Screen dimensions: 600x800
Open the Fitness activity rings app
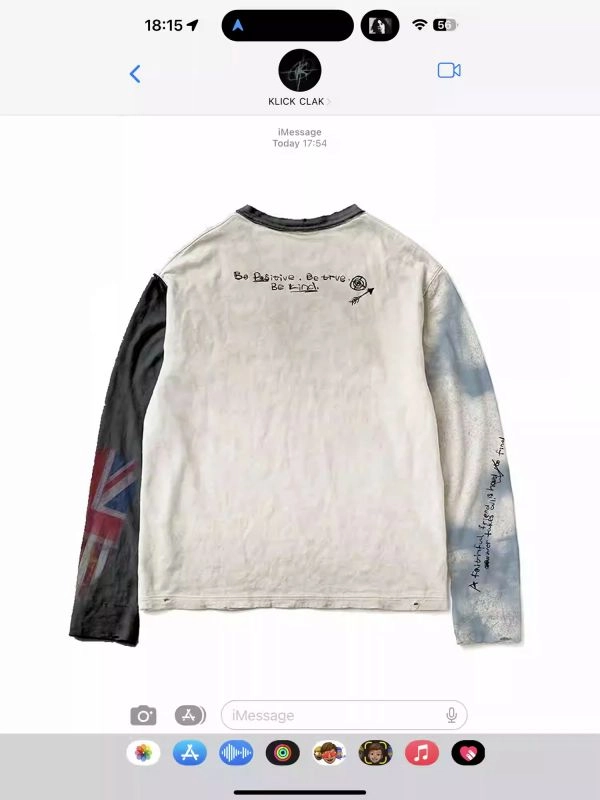pyautogui.click(x=283, y=753)
